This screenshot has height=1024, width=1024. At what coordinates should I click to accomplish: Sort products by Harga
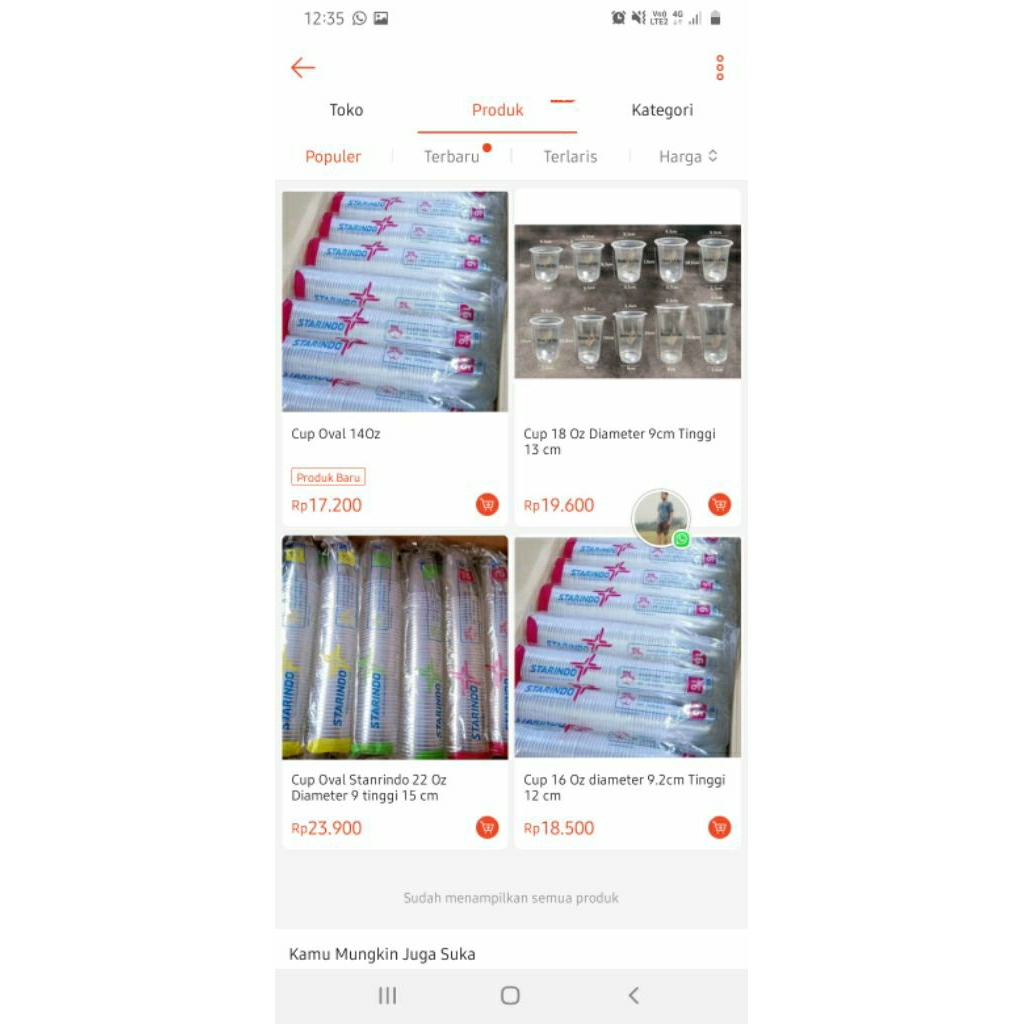coord(687,157)
